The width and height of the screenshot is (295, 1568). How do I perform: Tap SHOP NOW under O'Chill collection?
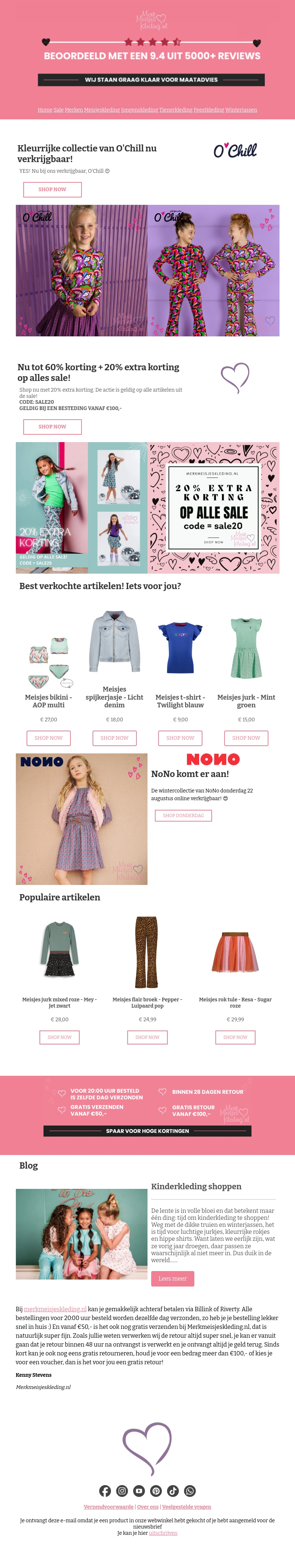pos(52,189)
